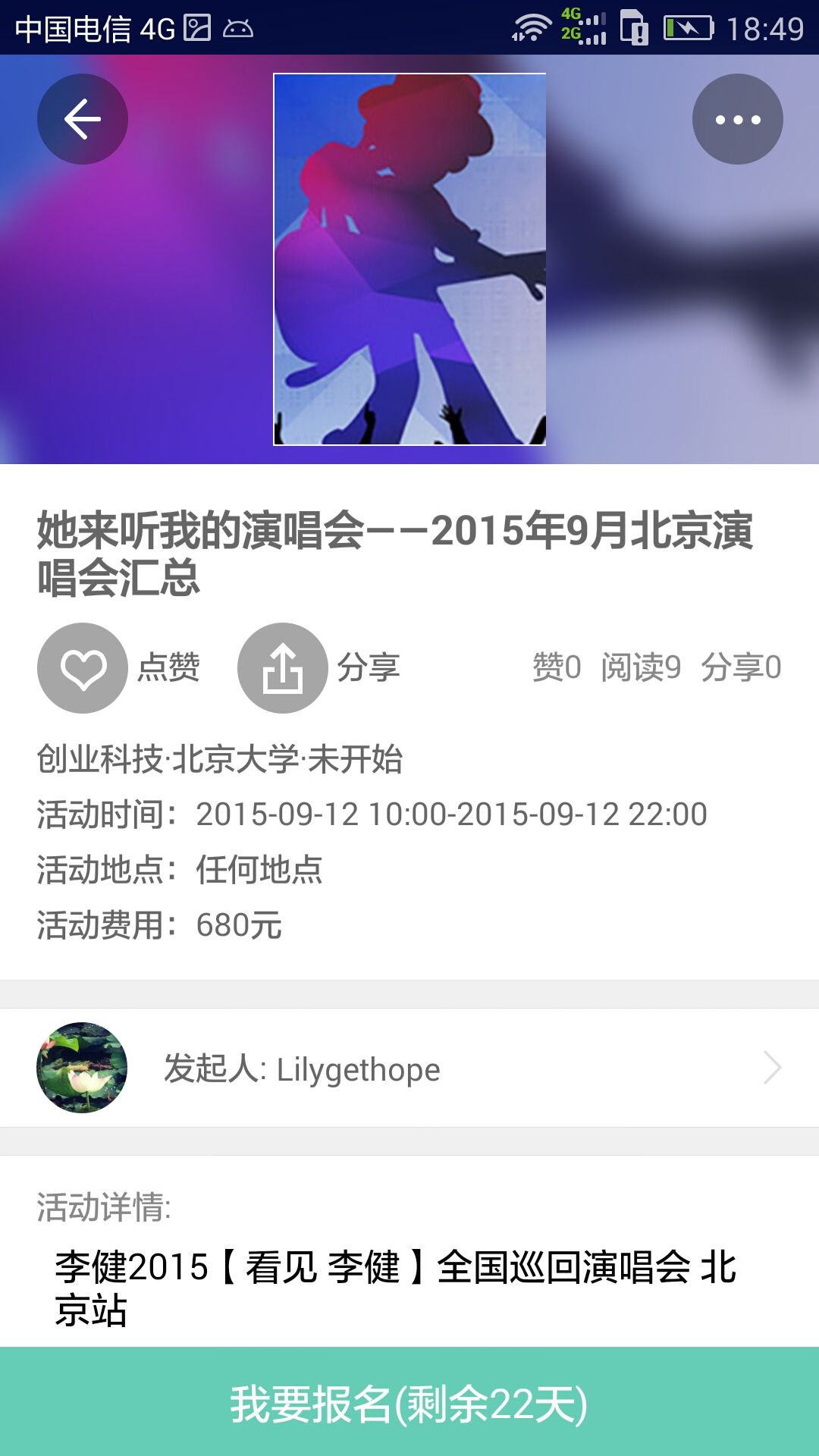Open organizer Lilygethope's profile row
Viewport: 819px width, 1456px height.
[409, 1068]
